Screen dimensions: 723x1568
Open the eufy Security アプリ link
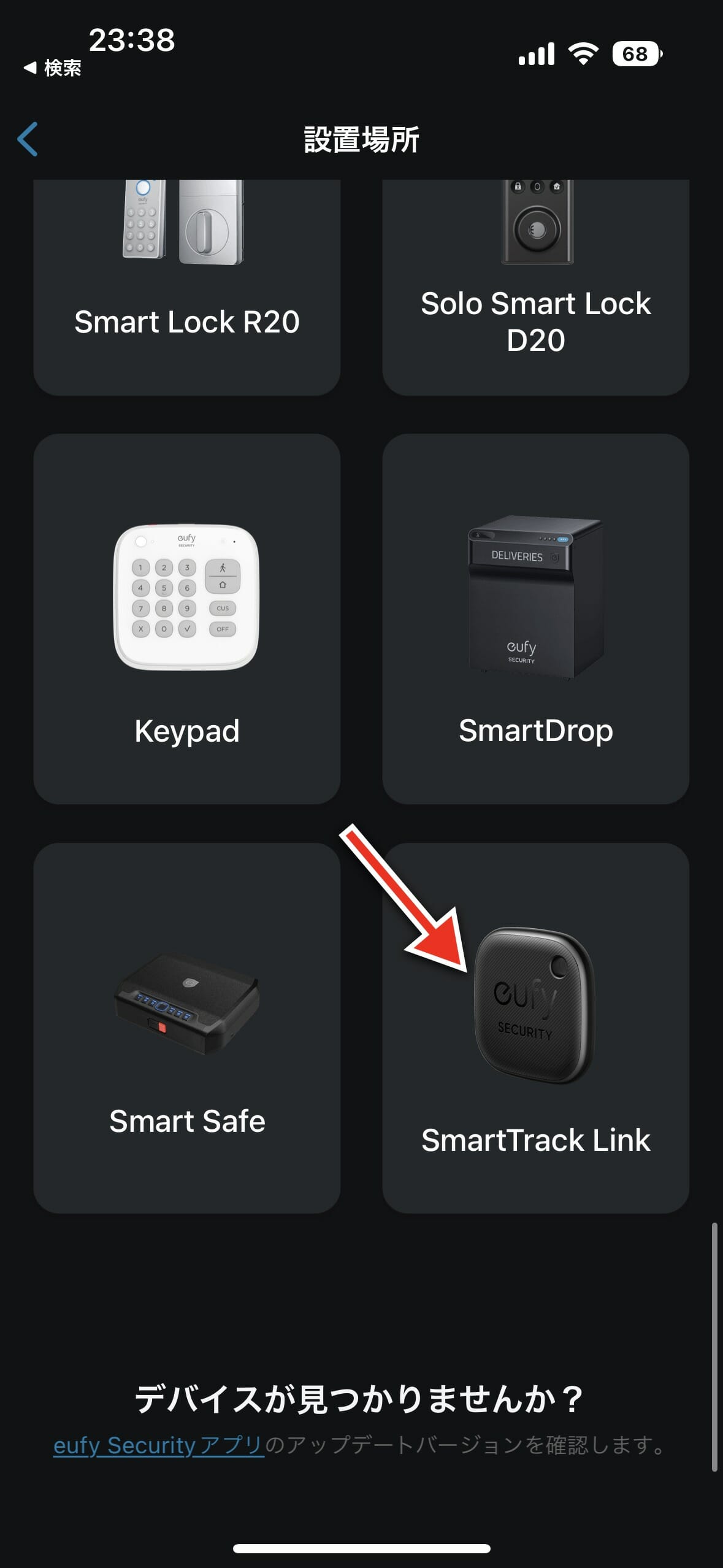pos(158,1446)
